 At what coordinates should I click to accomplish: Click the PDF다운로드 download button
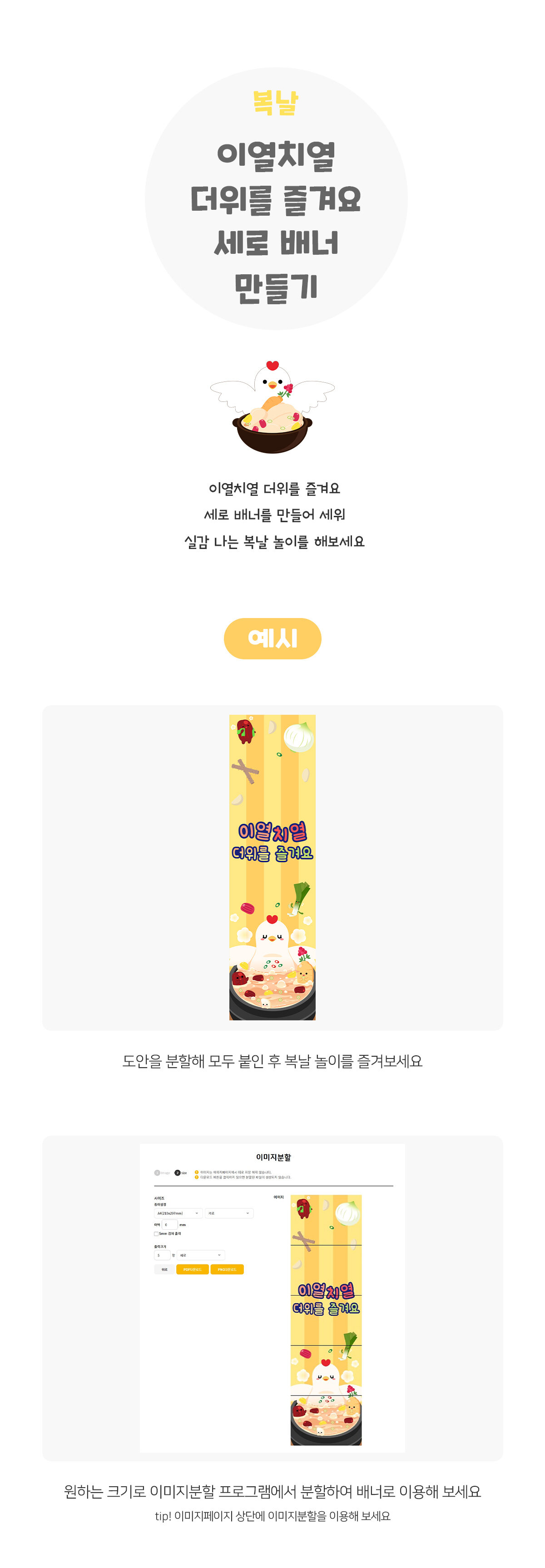pos(193,1270)
